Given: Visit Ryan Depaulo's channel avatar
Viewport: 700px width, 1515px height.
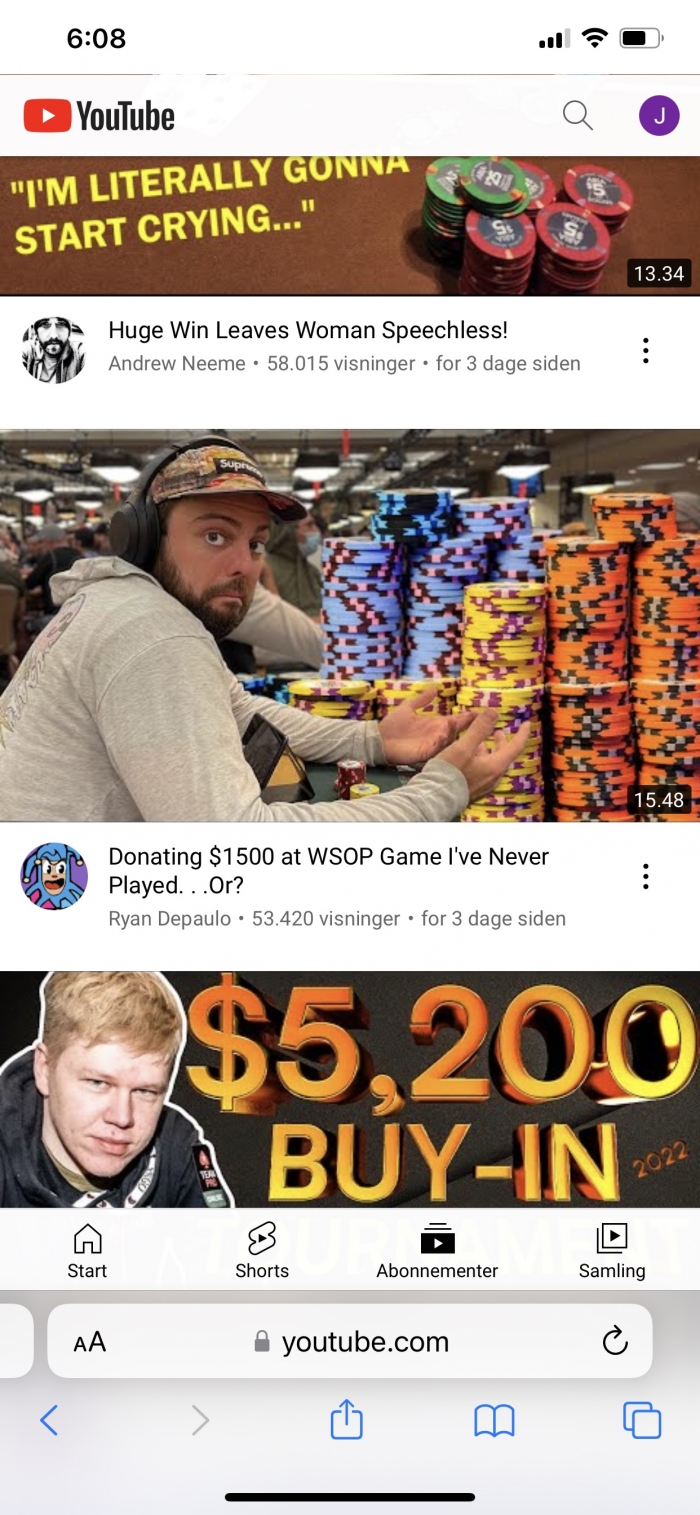Looking at the screenshot, I should (54, 876).
